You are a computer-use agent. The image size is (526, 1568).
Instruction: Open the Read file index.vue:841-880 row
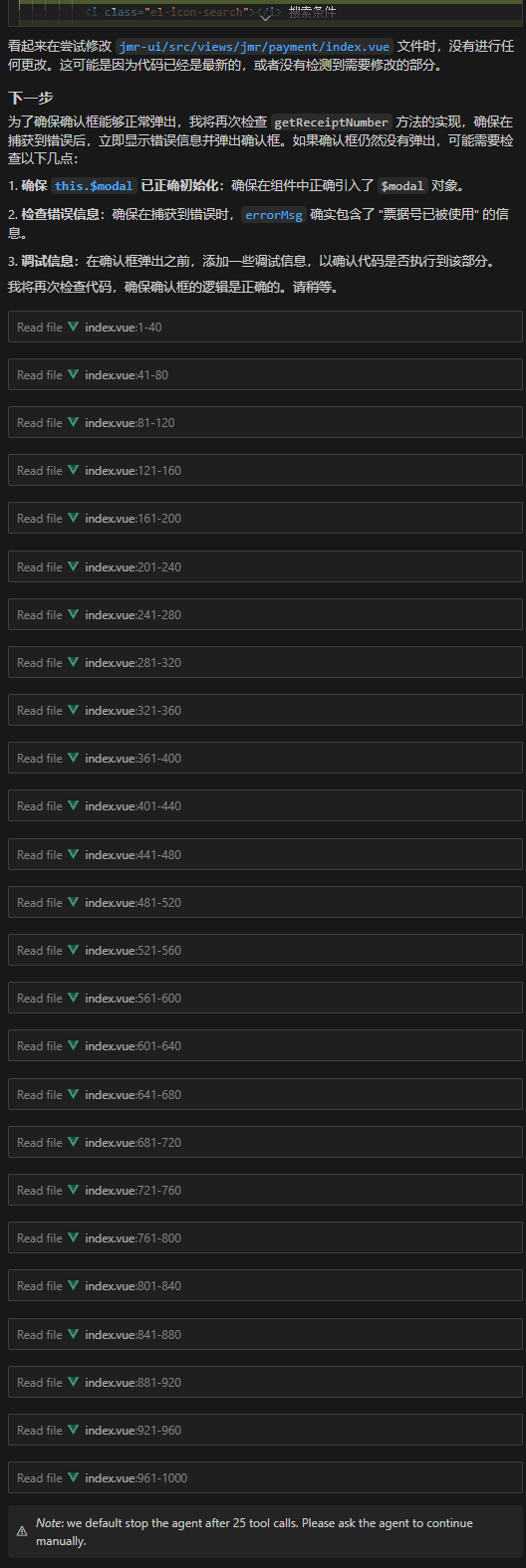tap(265, 1334)
